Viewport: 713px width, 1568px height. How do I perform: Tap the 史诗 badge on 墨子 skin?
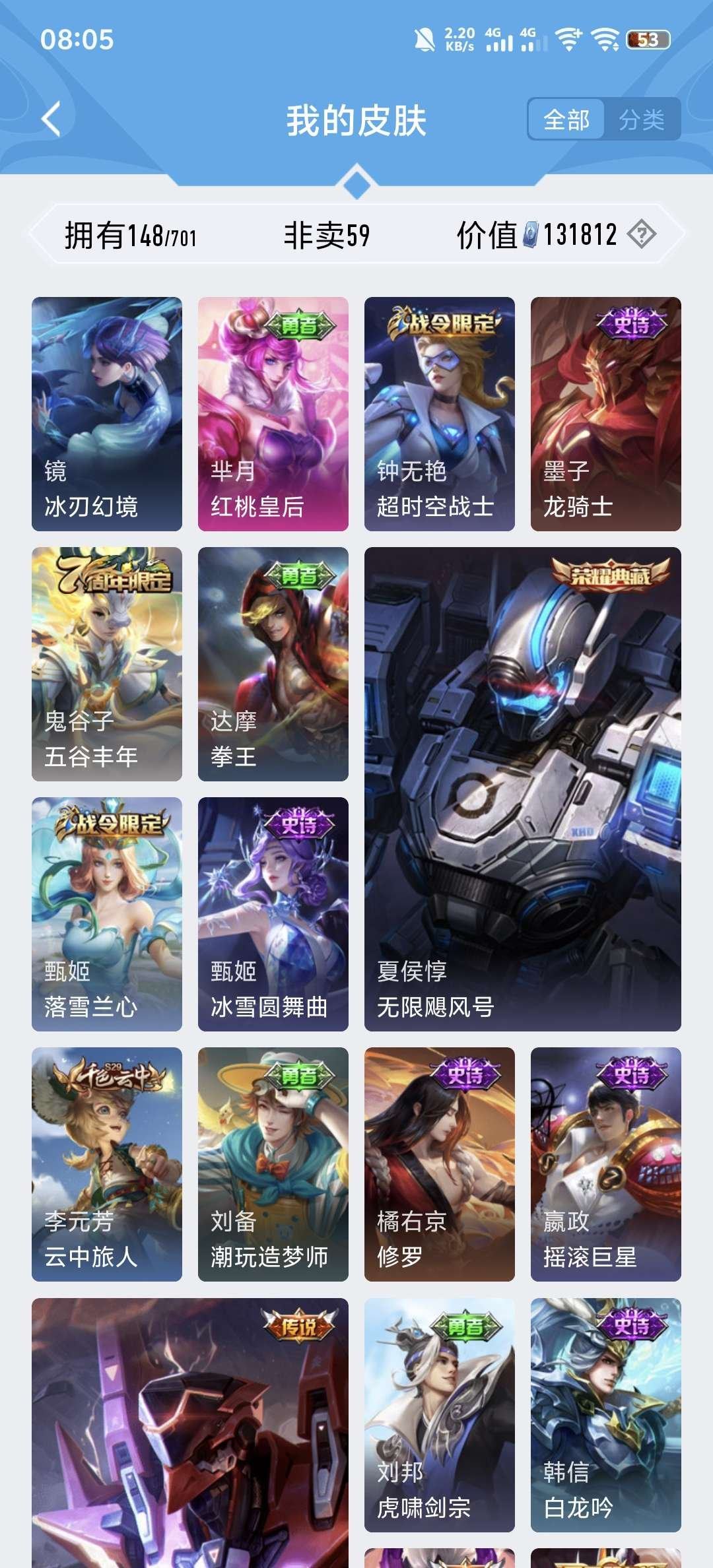click(632, 325)
